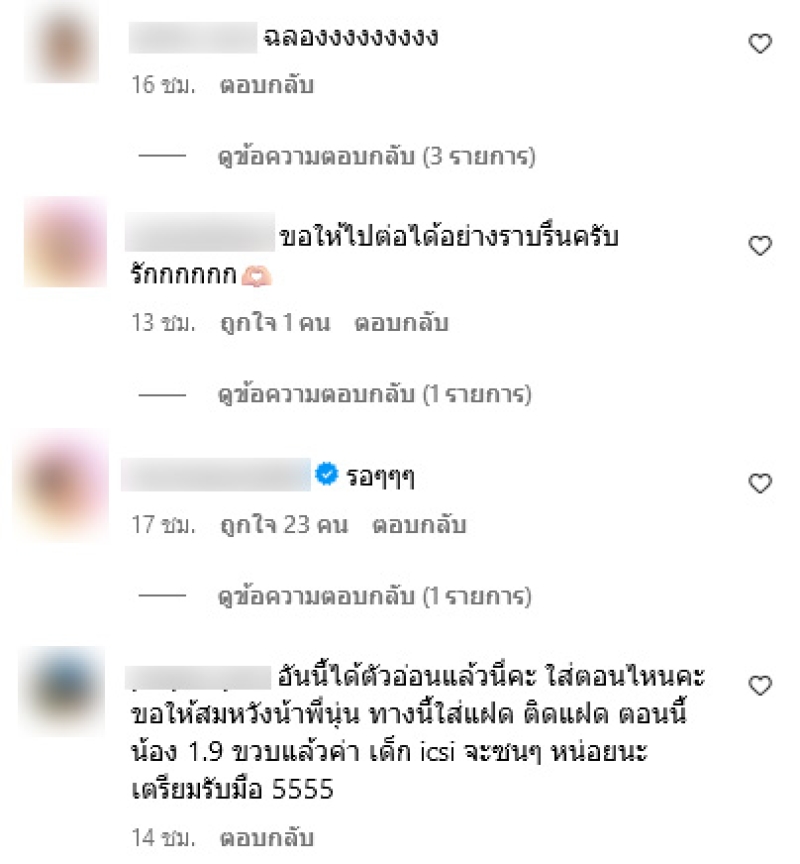Like the verified user's รอๆๆๆ comment

(760, 483)
